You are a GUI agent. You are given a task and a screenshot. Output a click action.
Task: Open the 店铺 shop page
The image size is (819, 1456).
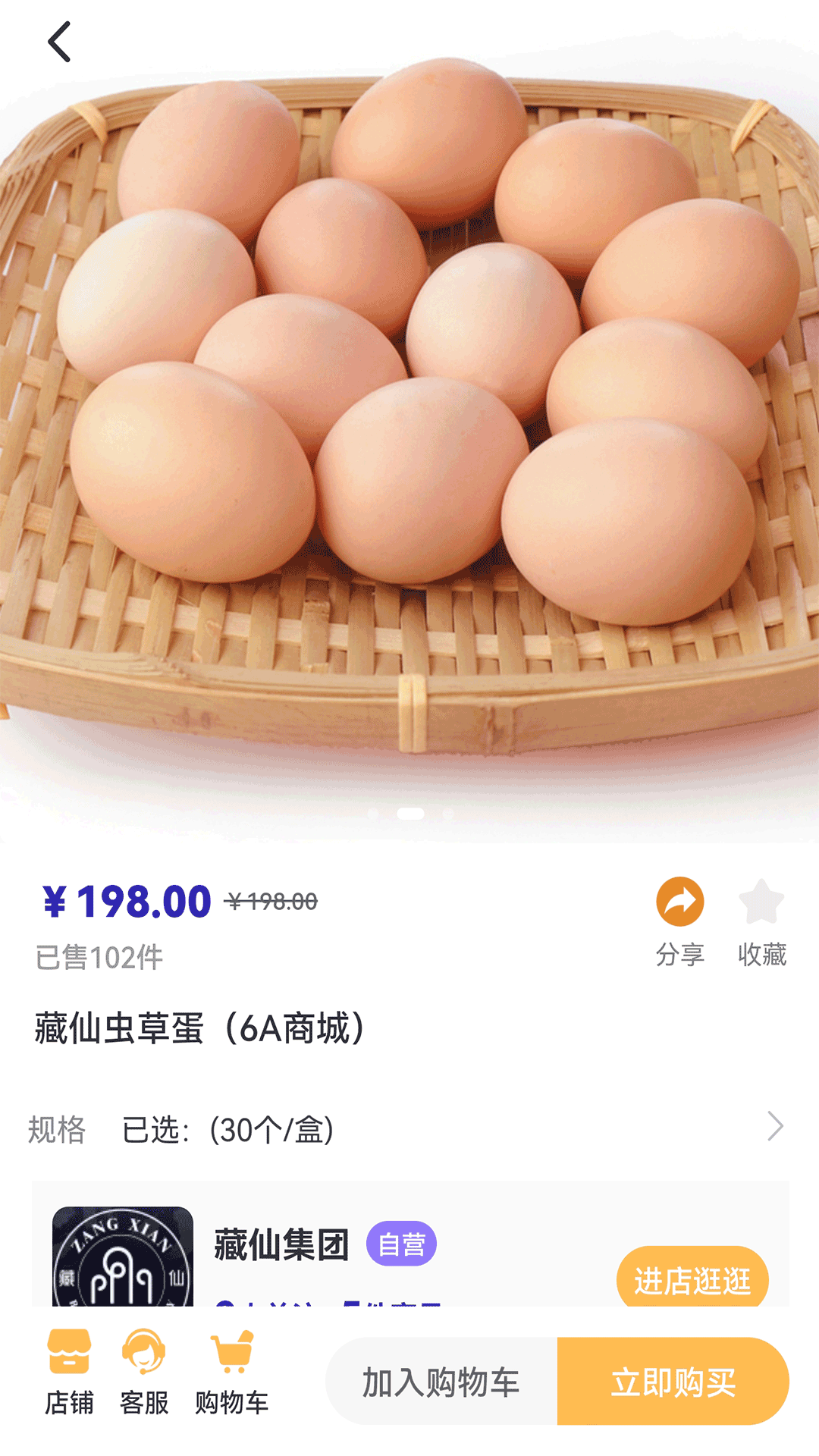[69, 1371]
